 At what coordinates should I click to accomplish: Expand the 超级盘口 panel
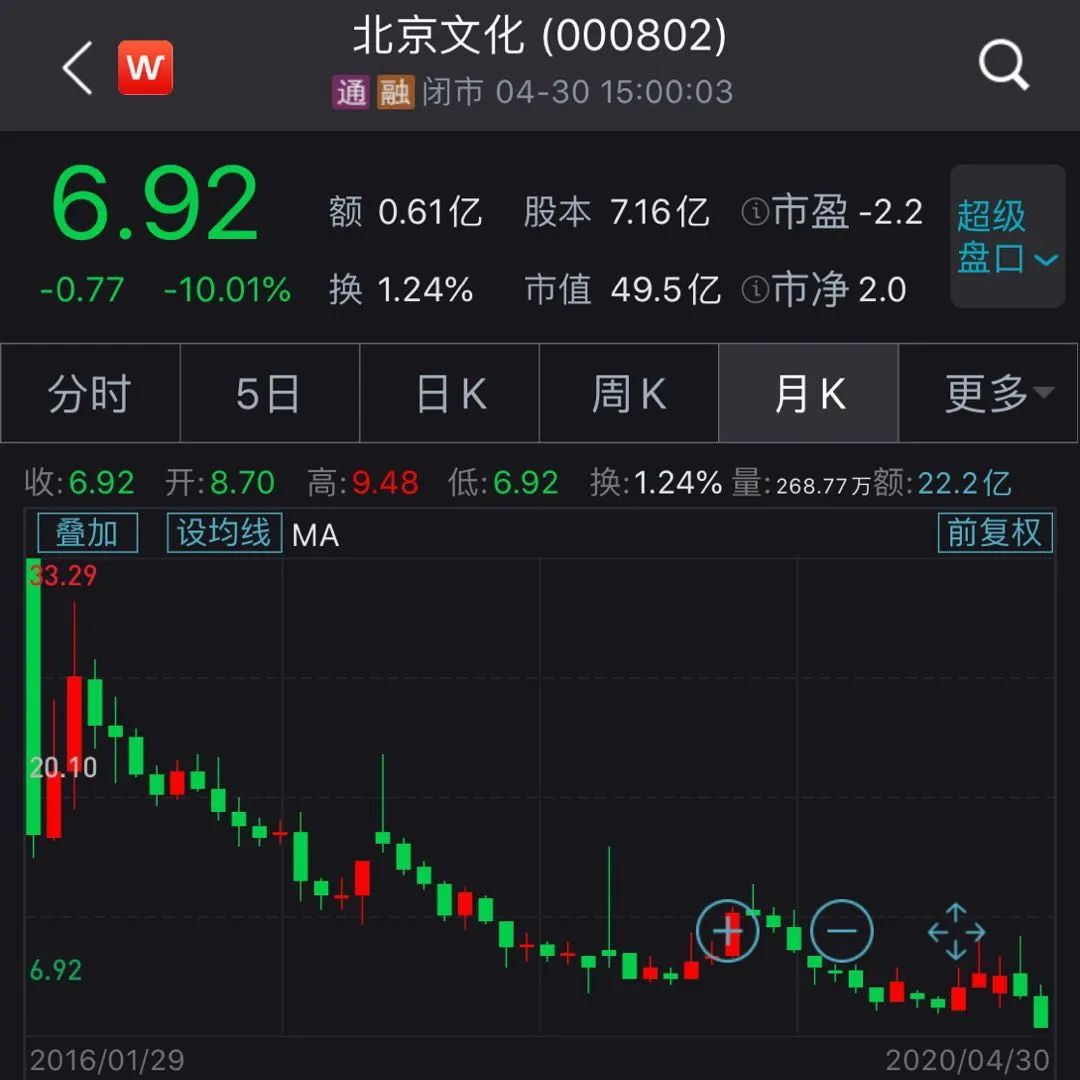(x=1006, y=237)
